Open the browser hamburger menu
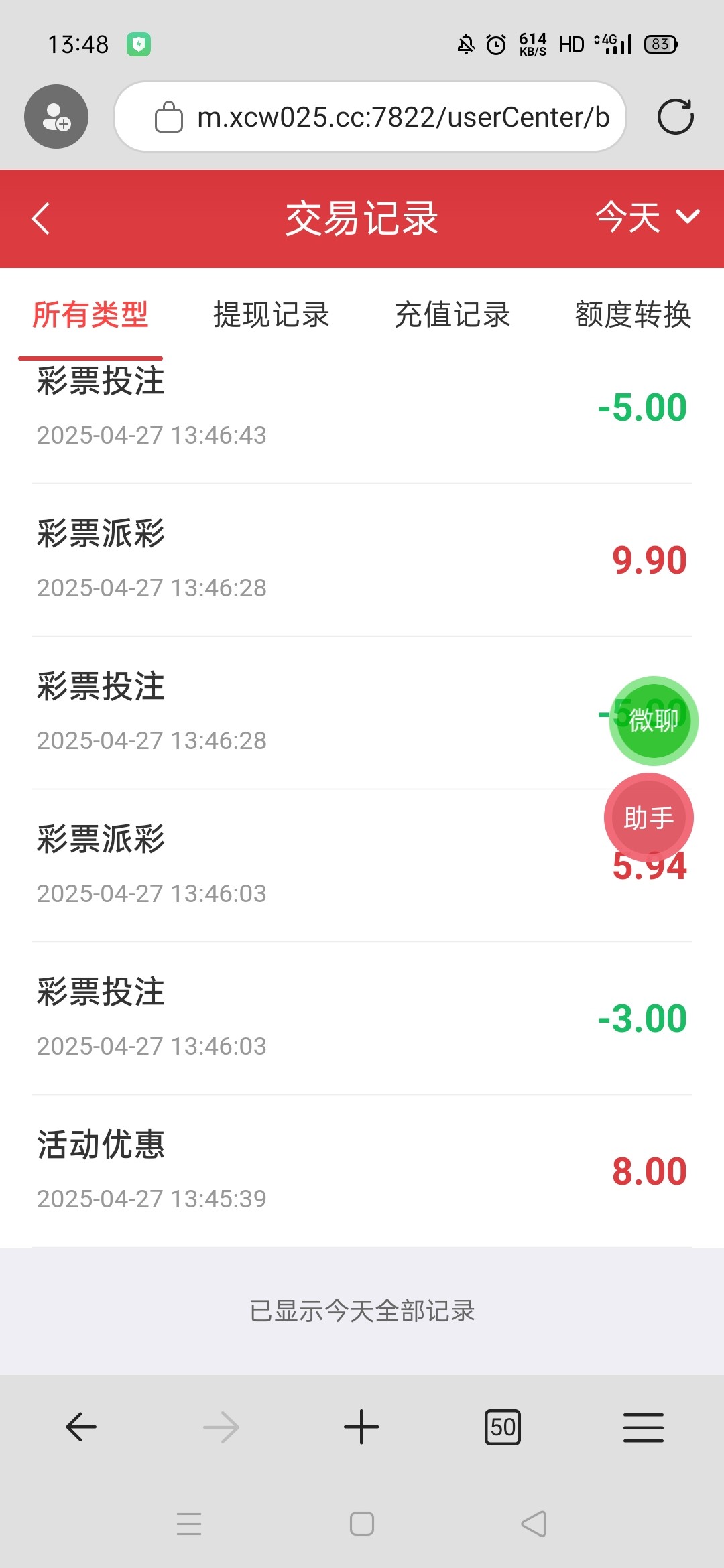This screenshot has height=1568, width=724. [x=644, y=1427]
